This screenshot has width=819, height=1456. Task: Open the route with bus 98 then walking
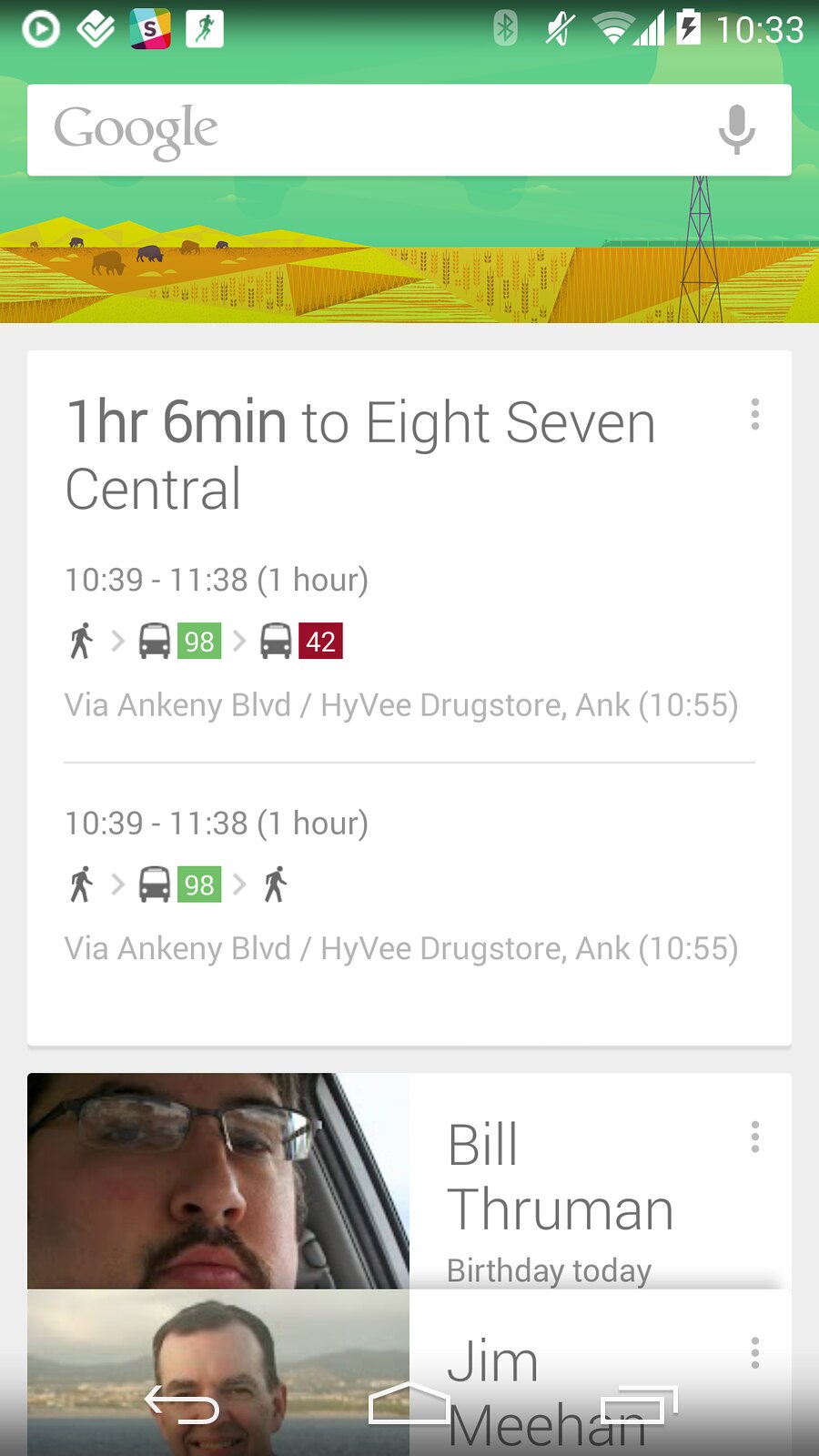click(x=400, y=885)
